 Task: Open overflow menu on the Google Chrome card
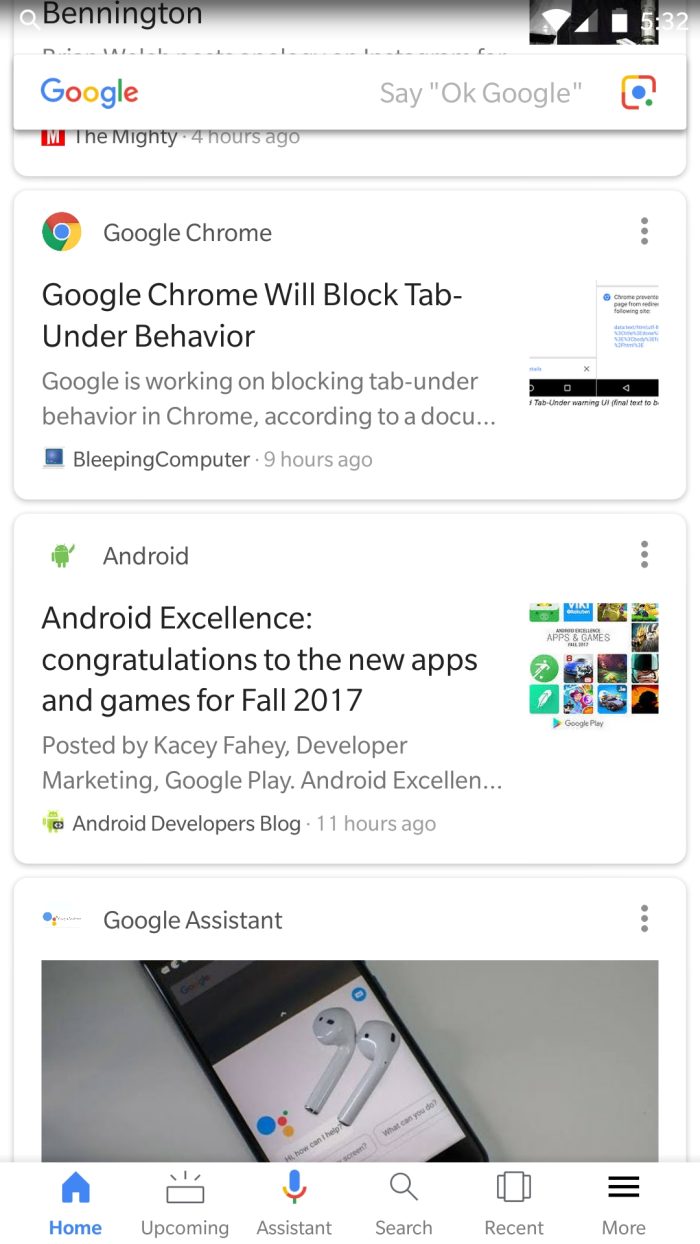tap(644, 232)
